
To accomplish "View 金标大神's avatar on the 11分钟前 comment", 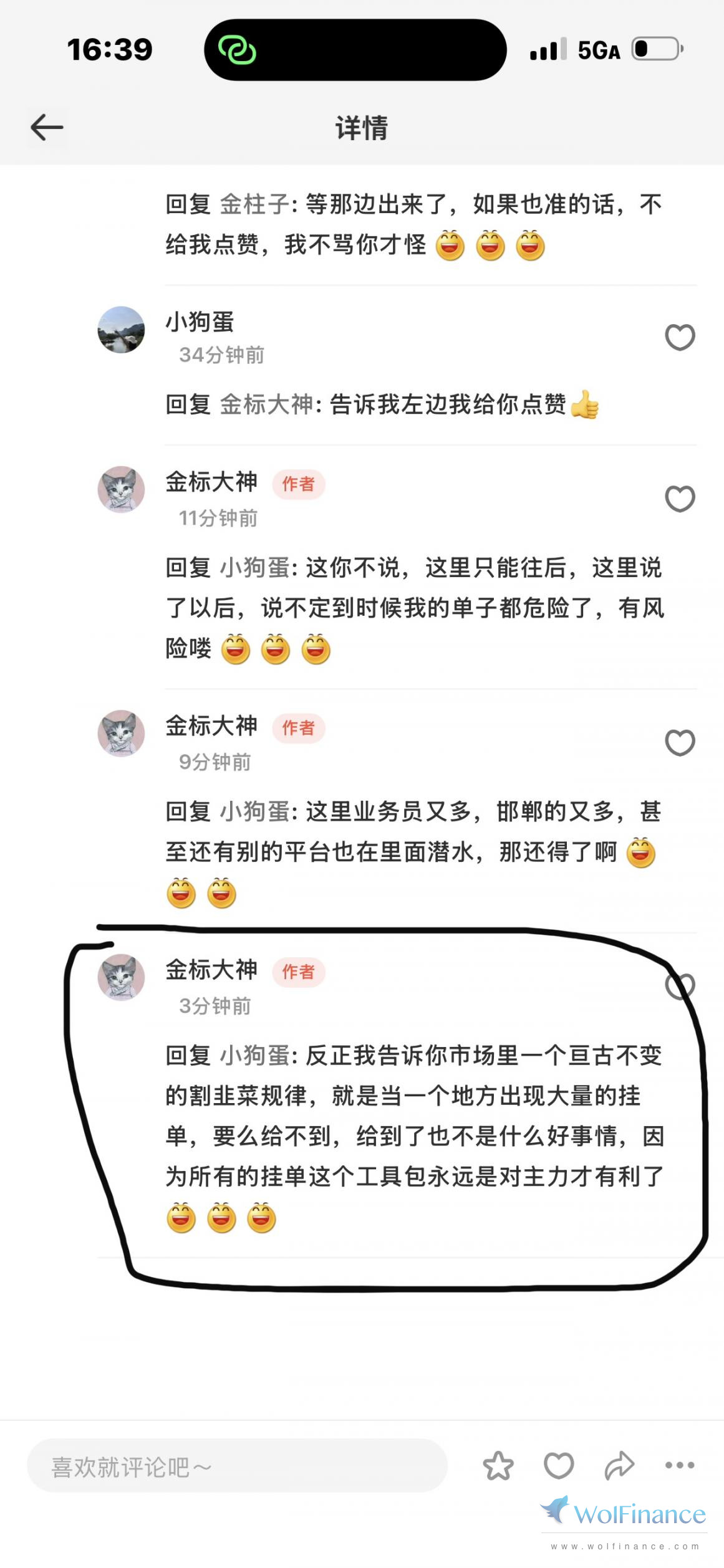I will 121,490.
